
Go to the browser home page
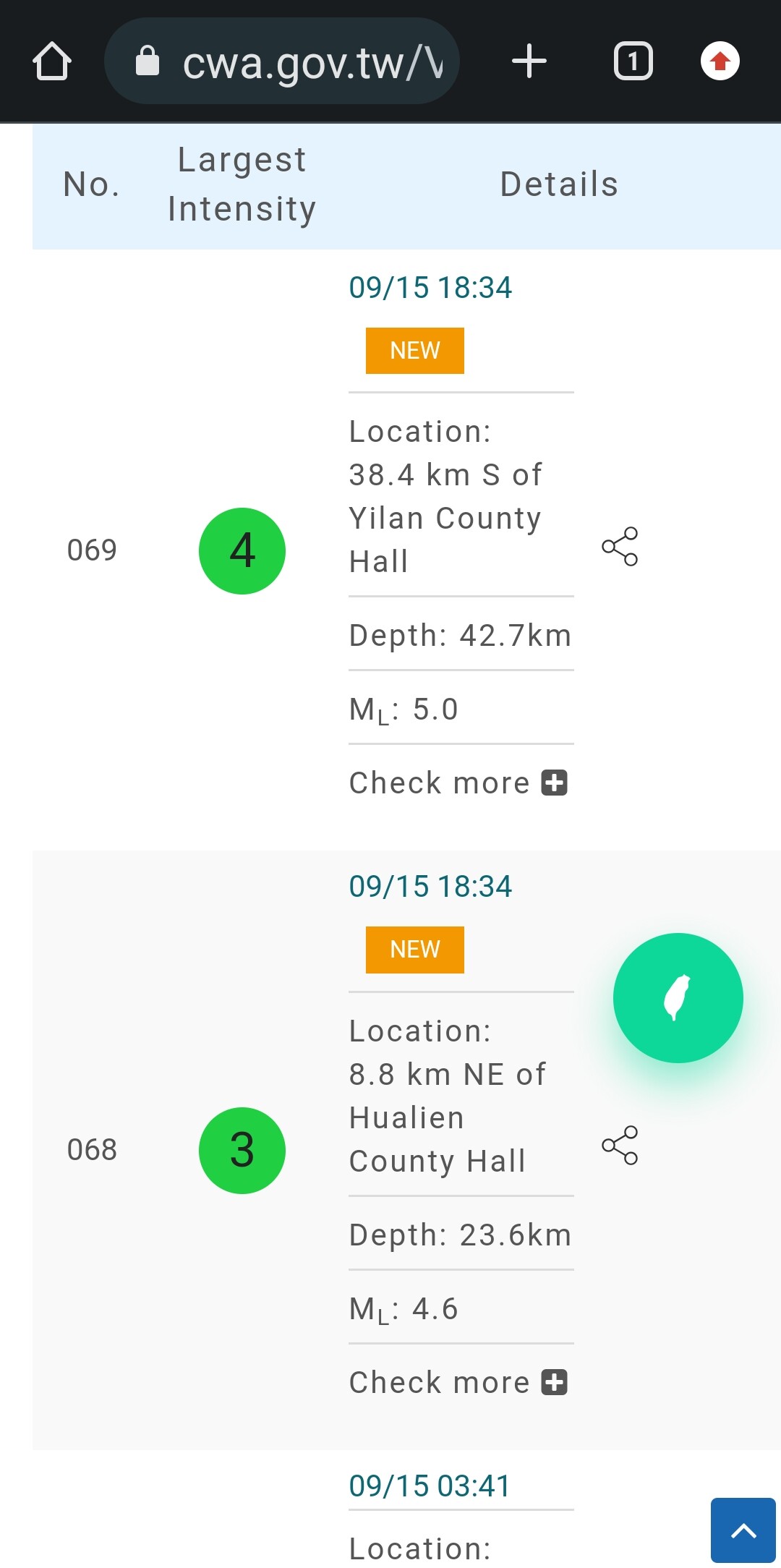pos(52,61)
